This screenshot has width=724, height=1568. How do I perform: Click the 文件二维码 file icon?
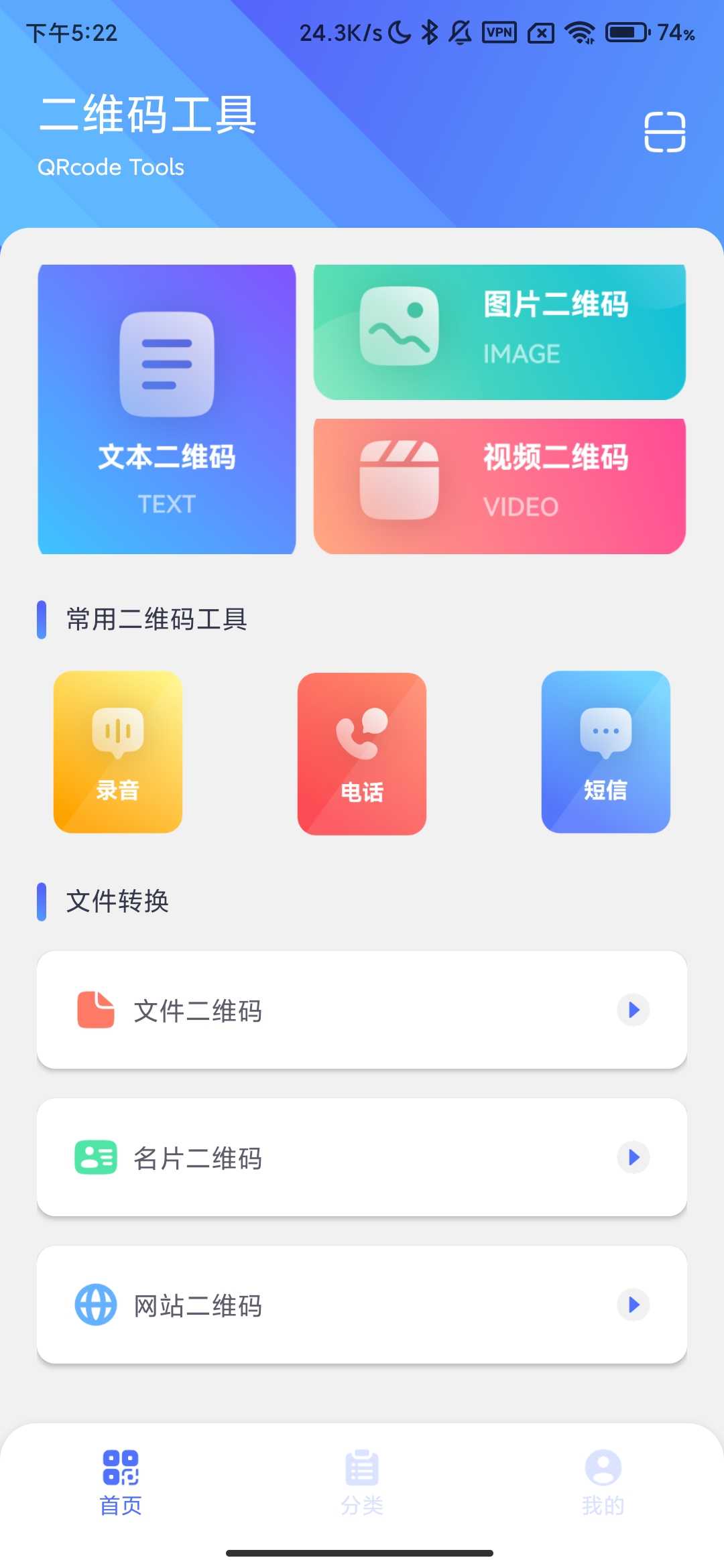click(x=95, y=1010)
